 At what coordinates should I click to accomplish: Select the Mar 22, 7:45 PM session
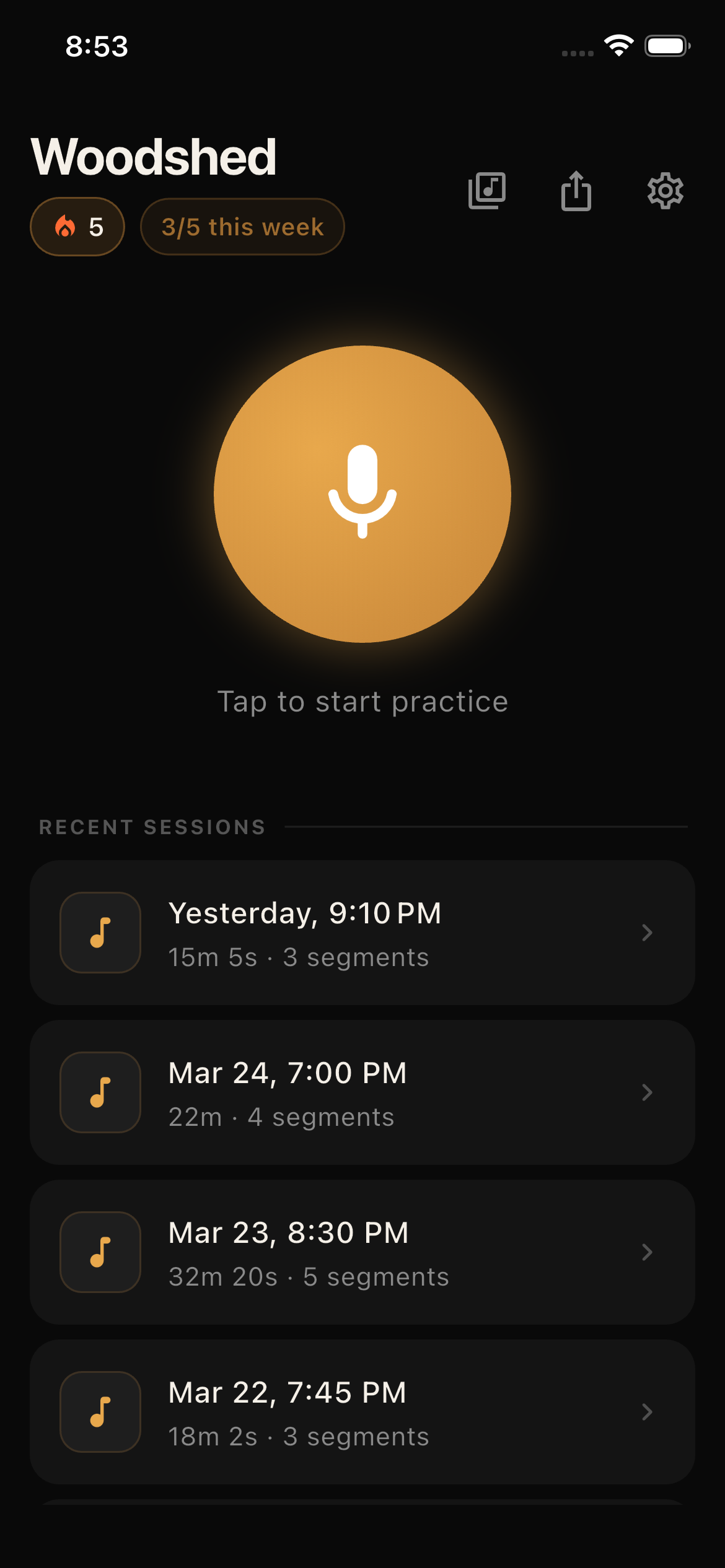click(362, 1412)
